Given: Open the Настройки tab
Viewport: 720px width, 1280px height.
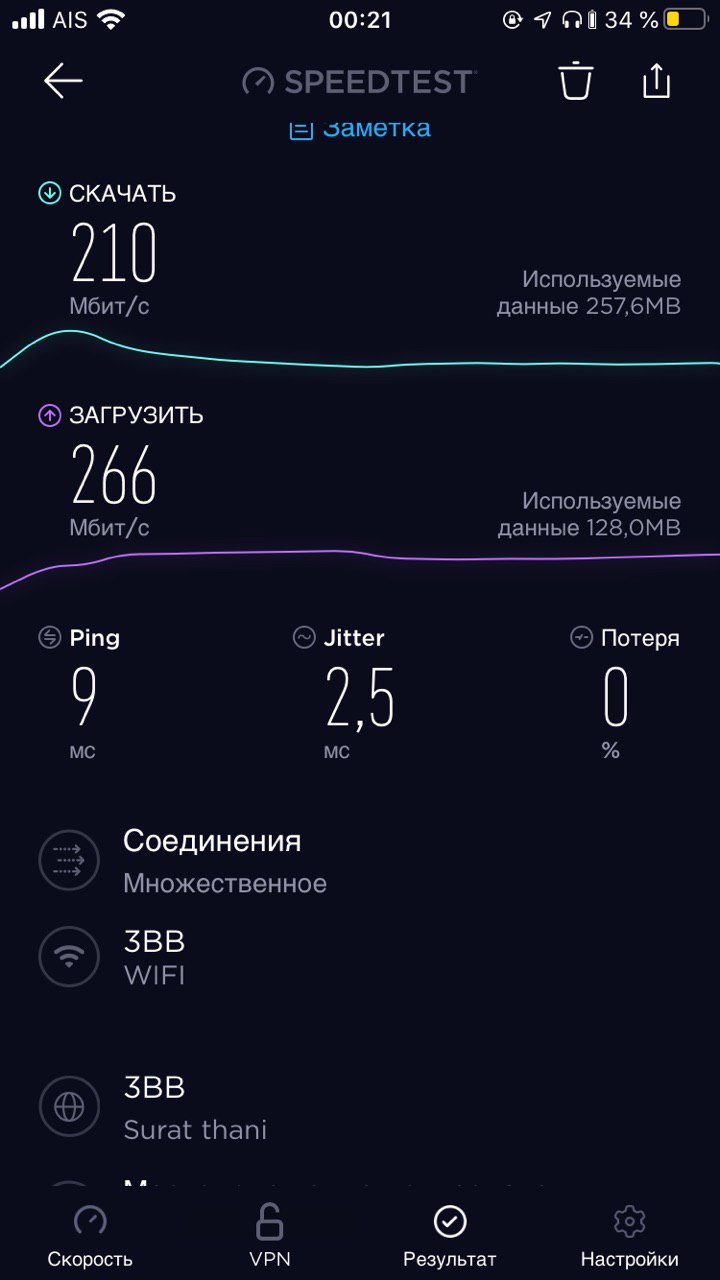Looking at the screenshot, I should tap(630, 1237).
